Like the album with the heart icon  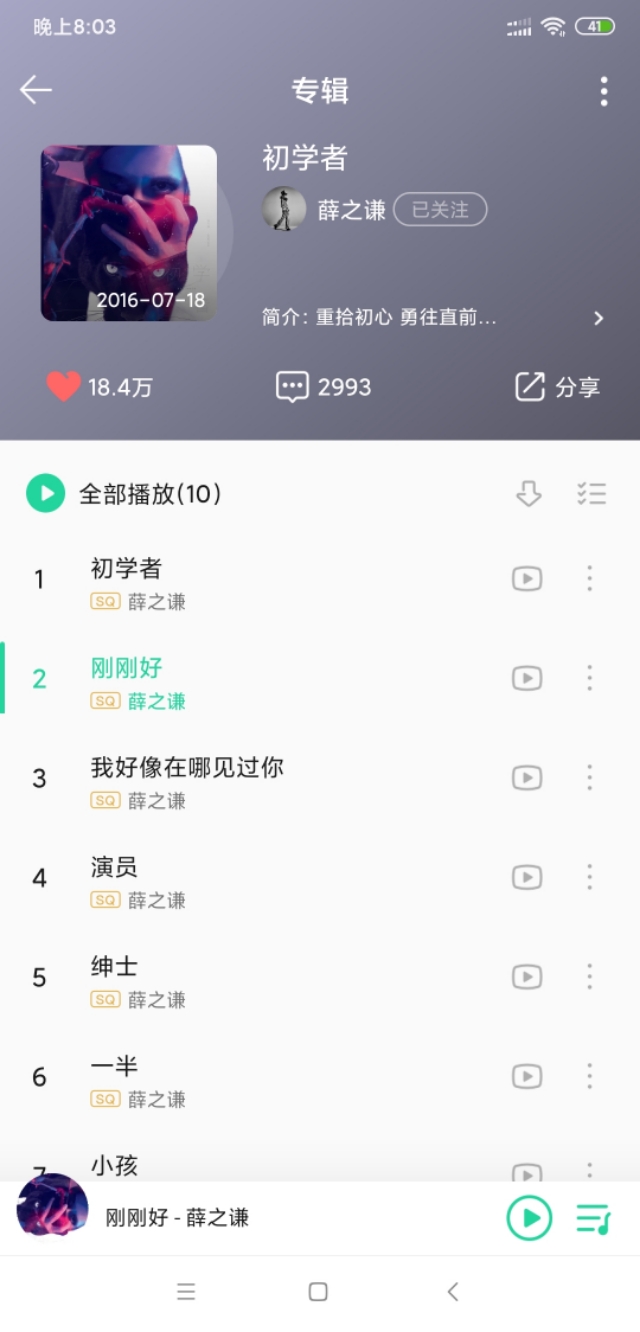64,387
